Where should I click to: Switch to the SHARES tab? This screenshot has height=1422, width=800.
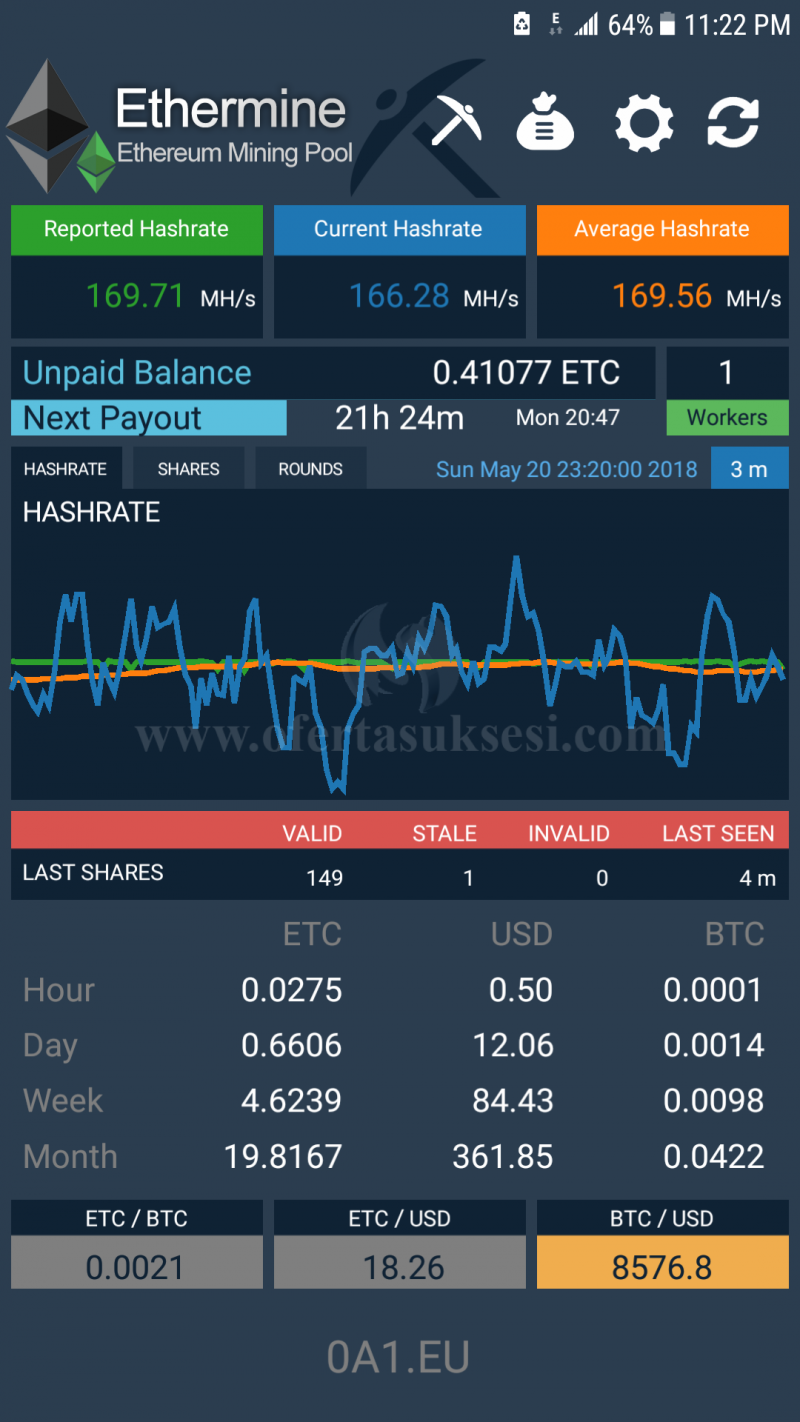click(189, 469)
